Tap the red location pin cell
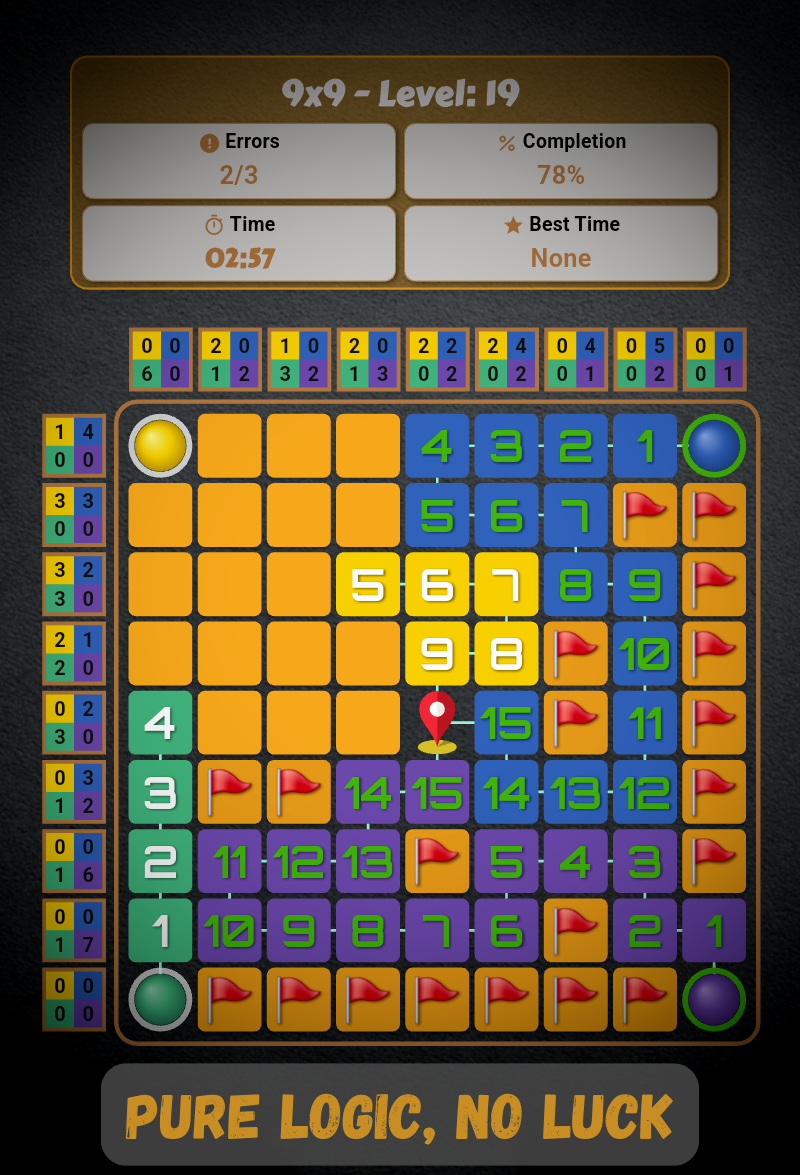 [437, 722]
